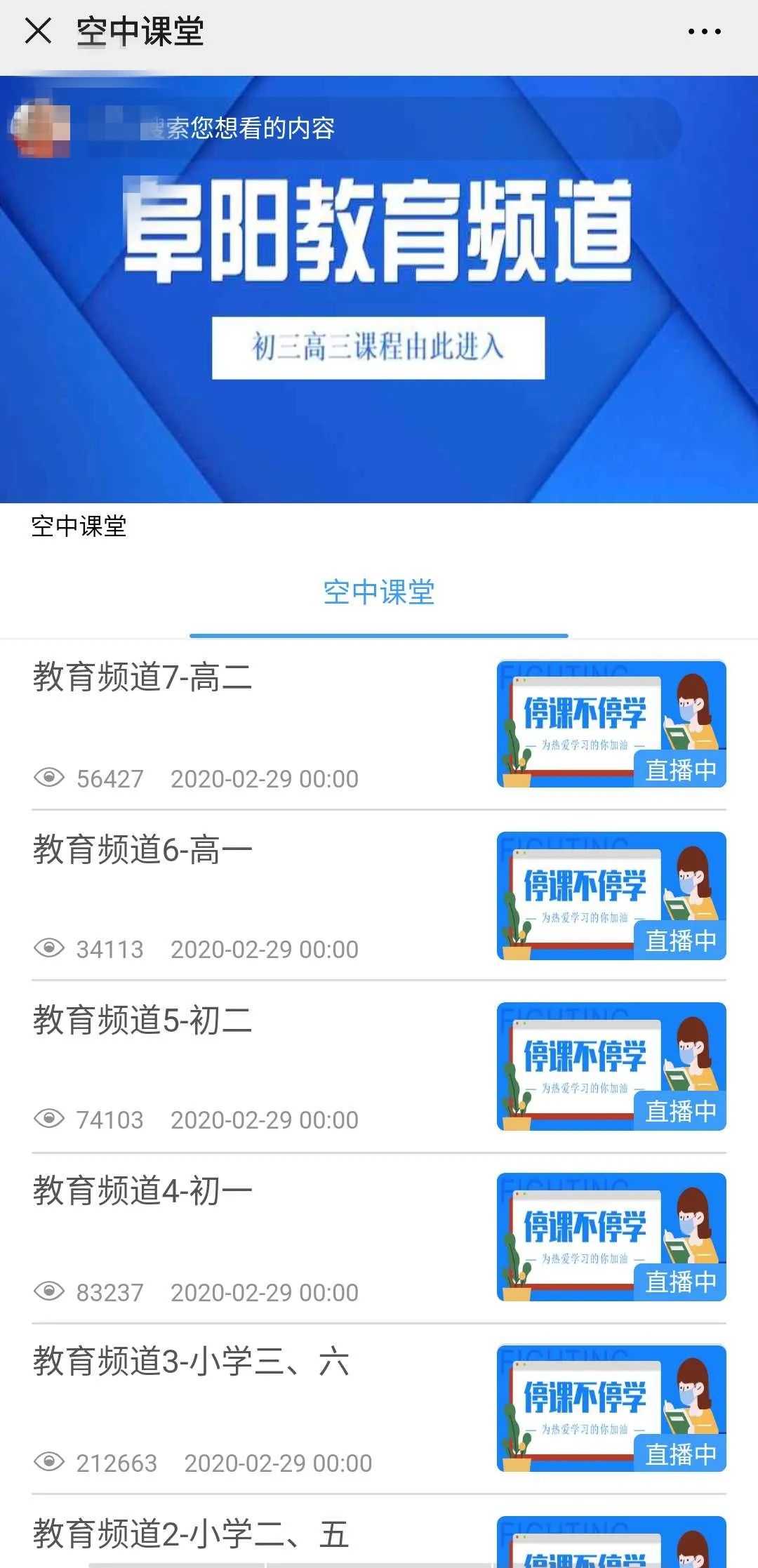Open 教育频道6-高一 live stream

140,851
